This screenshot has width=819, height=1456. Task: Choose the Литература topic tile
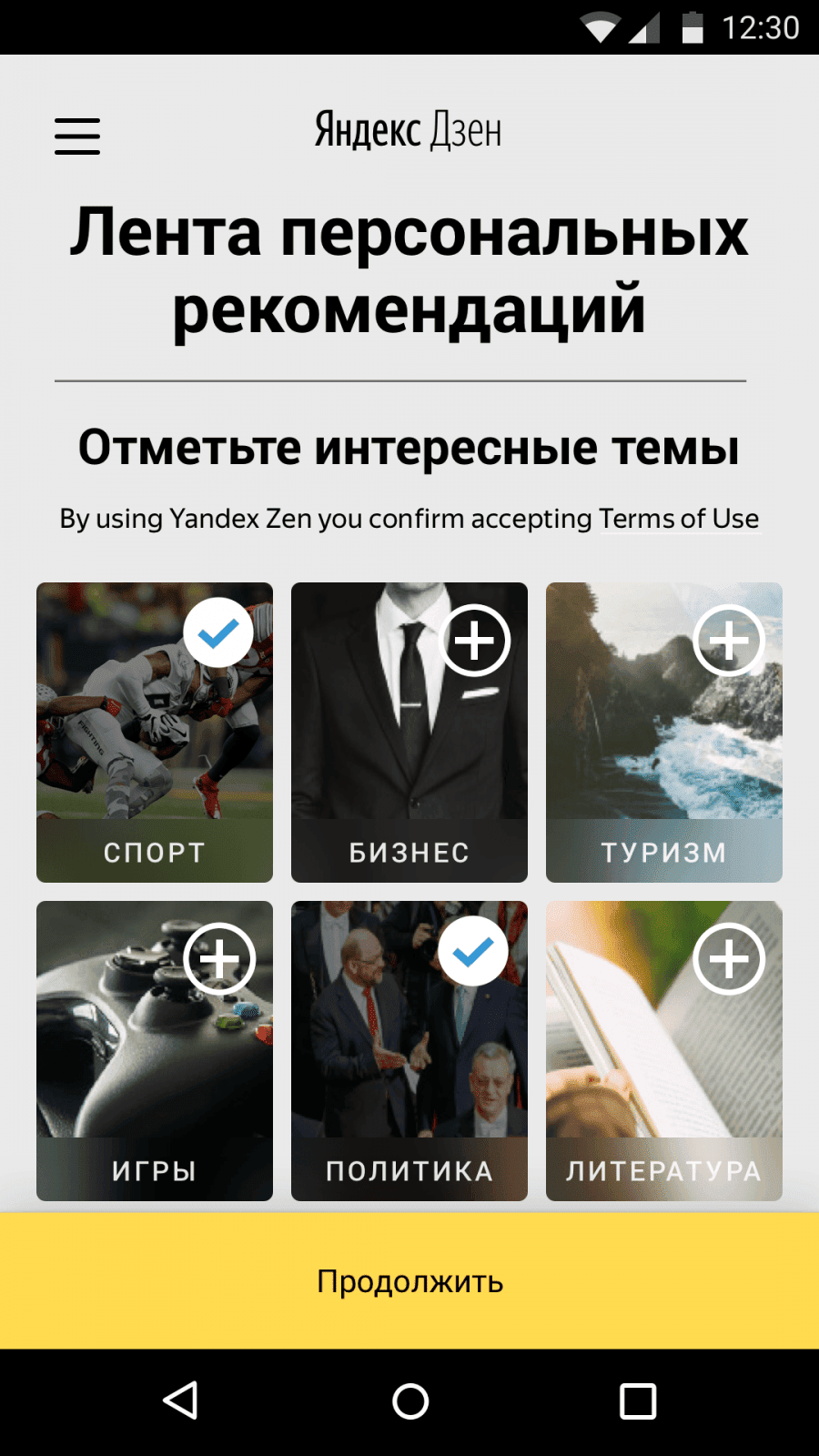click(664, 1051)
